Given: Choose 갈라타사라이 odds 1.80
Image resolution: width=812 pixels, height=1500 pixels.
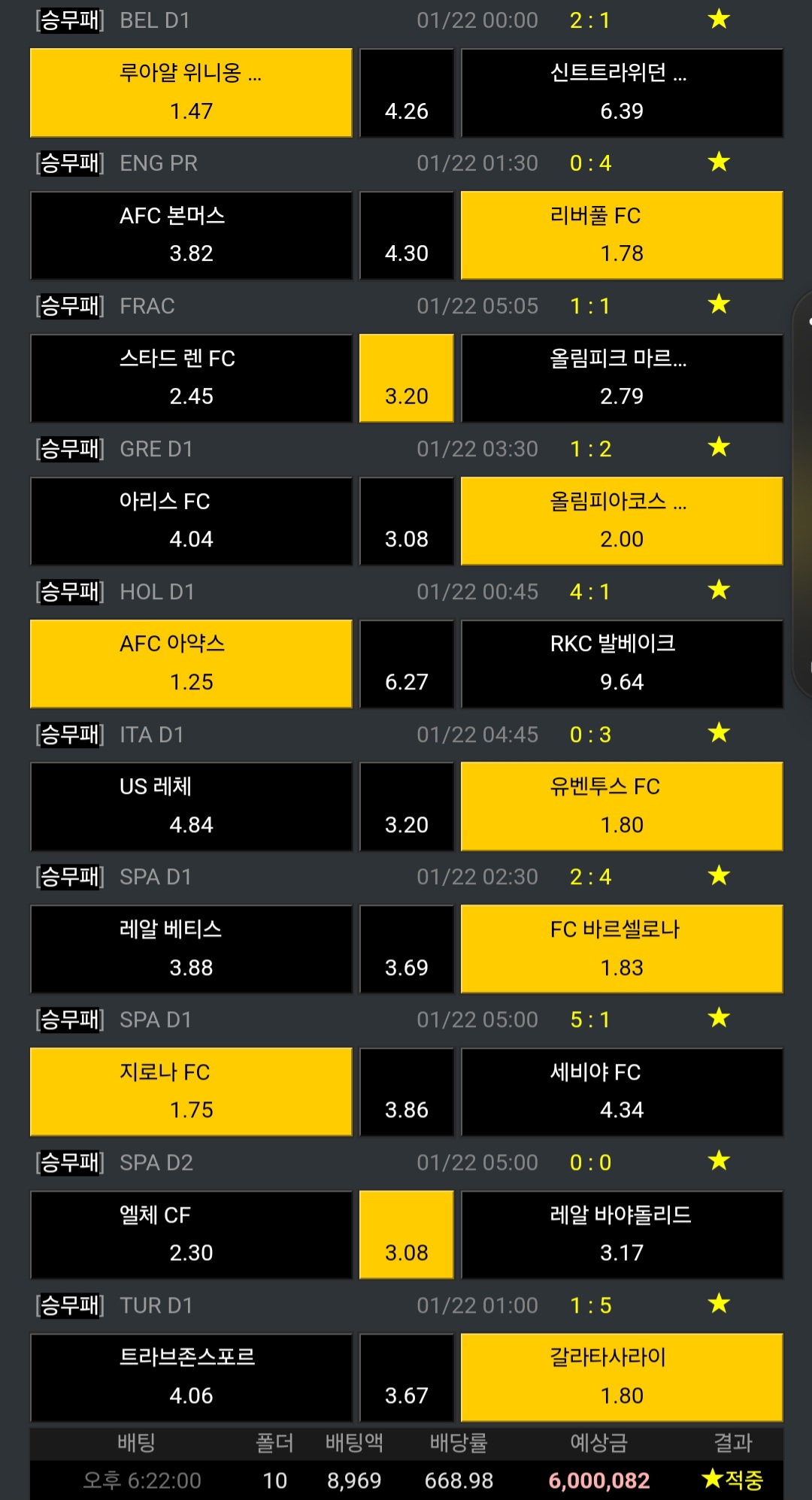Looking at the screenshot, I should (x=622, y=1377).
